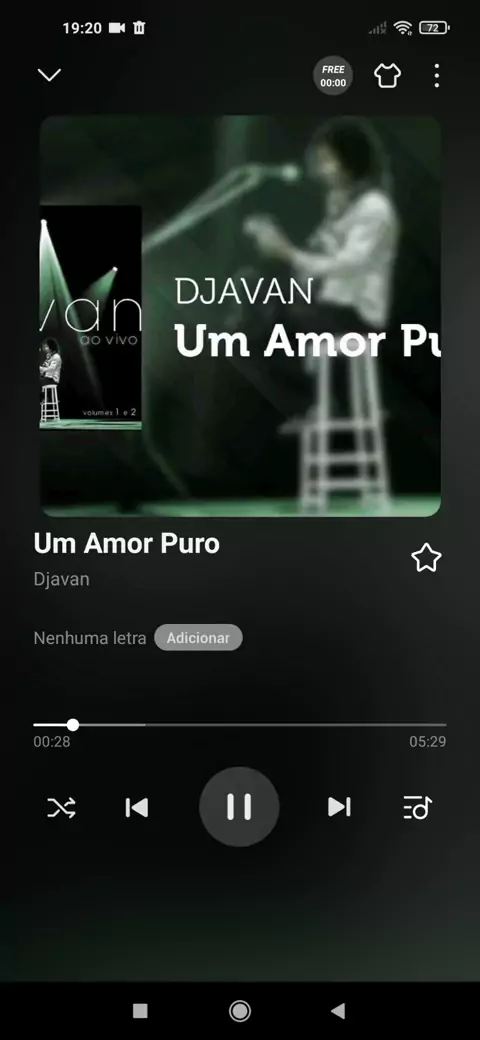Favorite Um Amor Puro with the star
The image size is (480, 1040).
pyautogui.click(x=426, y=558)
